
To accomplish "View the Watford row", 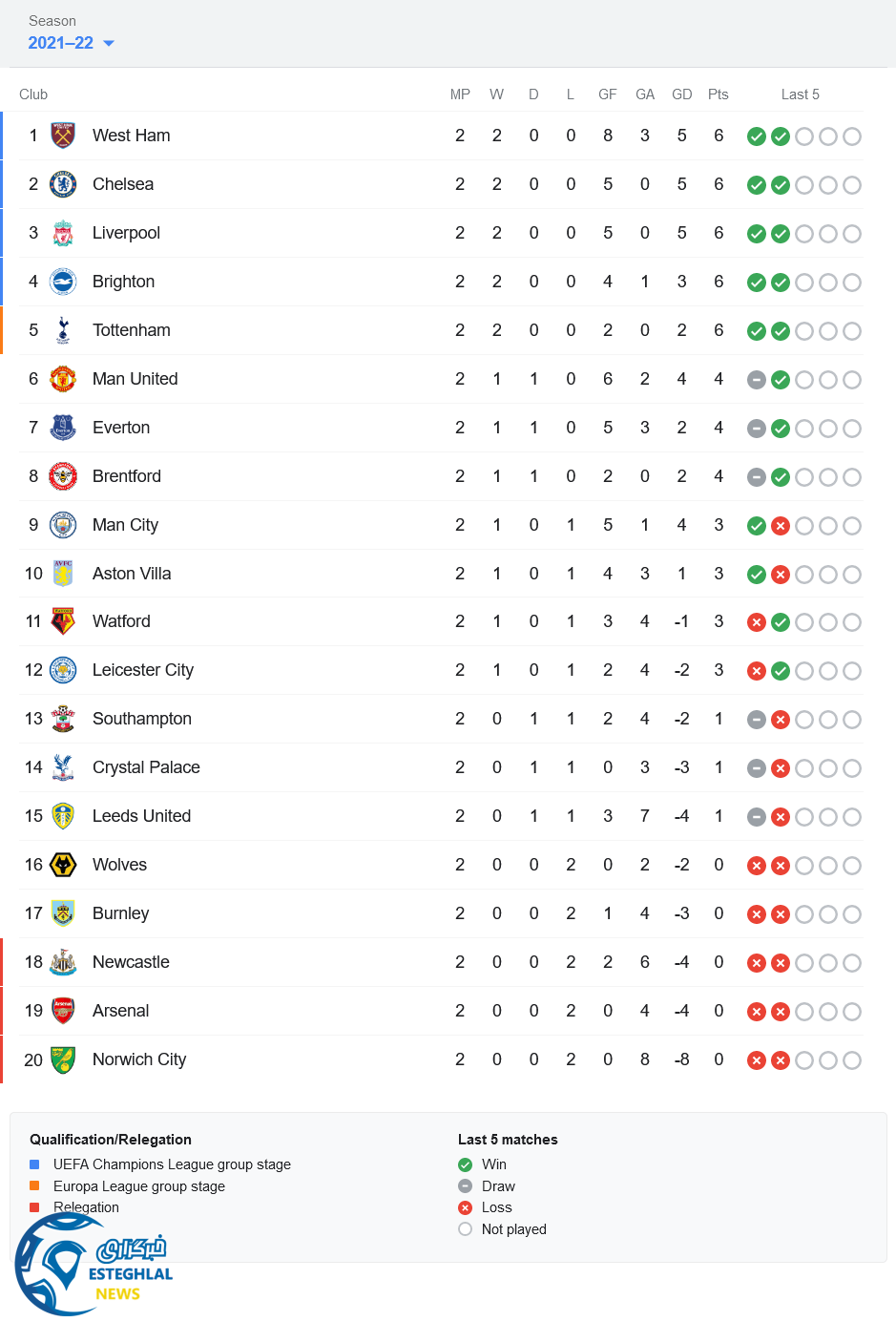I will [121, 621].
